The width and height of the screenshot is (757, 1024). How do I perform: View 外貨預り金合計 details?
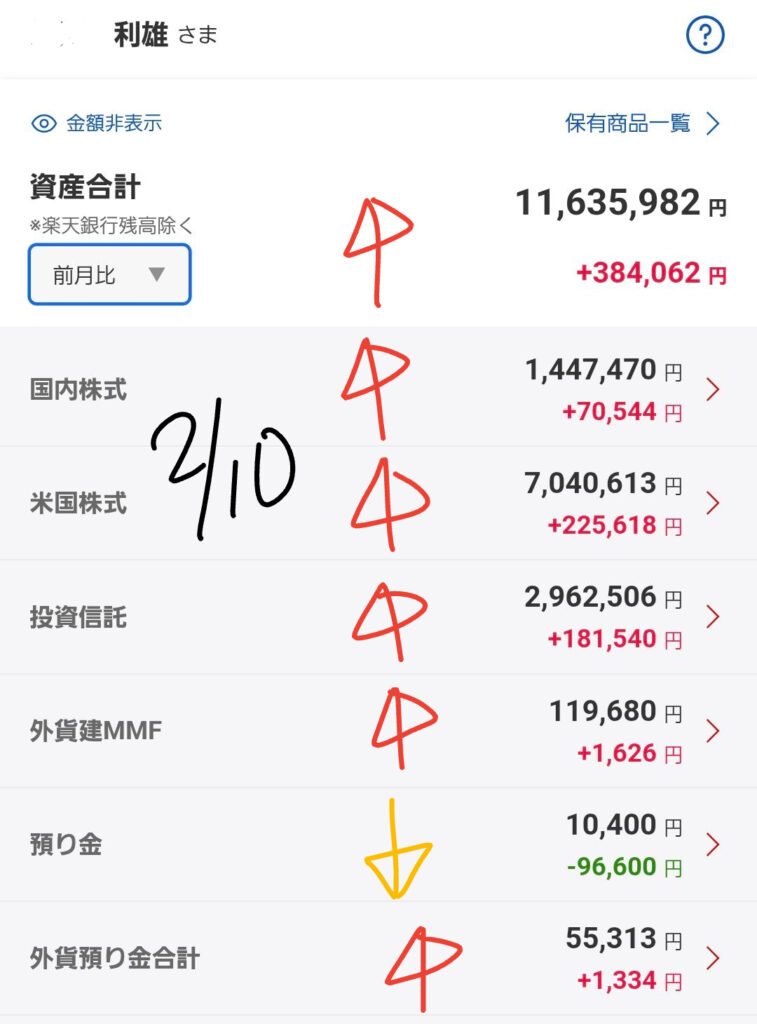tap(378, 958)
